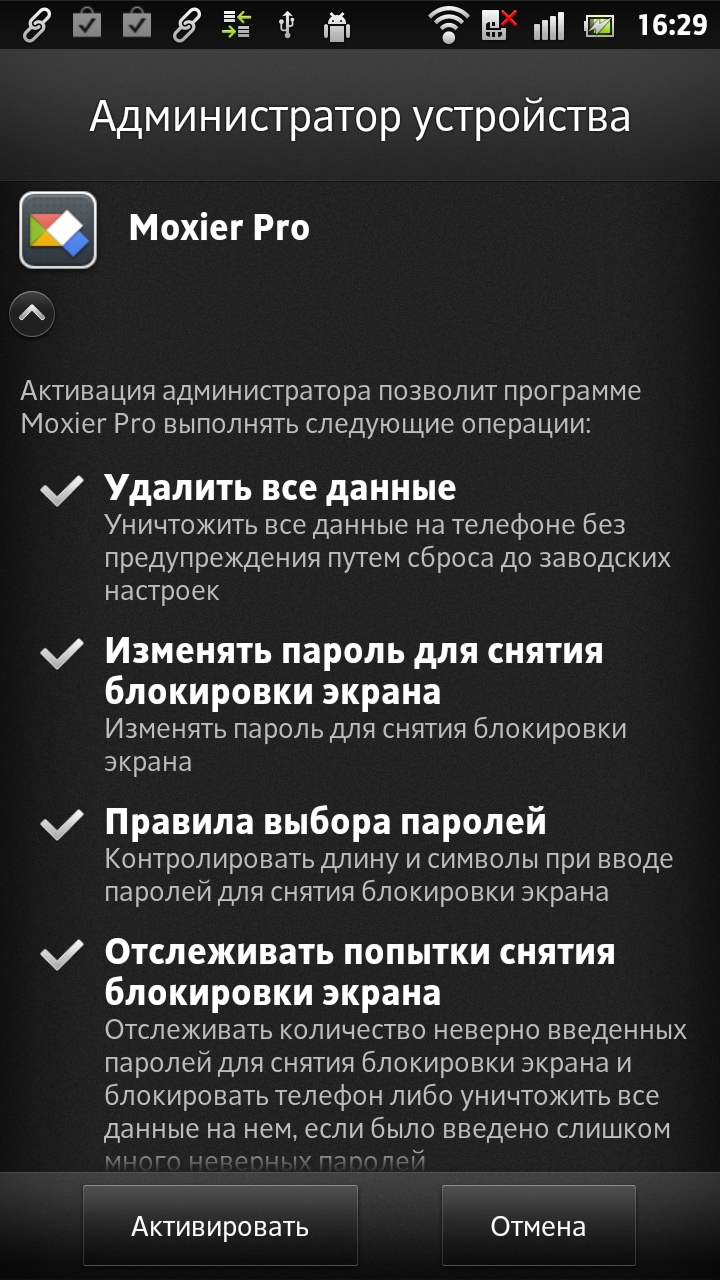This screenshot has width=720, height=1280.
Task: Cancel with the Отмена button
Action: pyautogui.click(x=538, y=1226)
